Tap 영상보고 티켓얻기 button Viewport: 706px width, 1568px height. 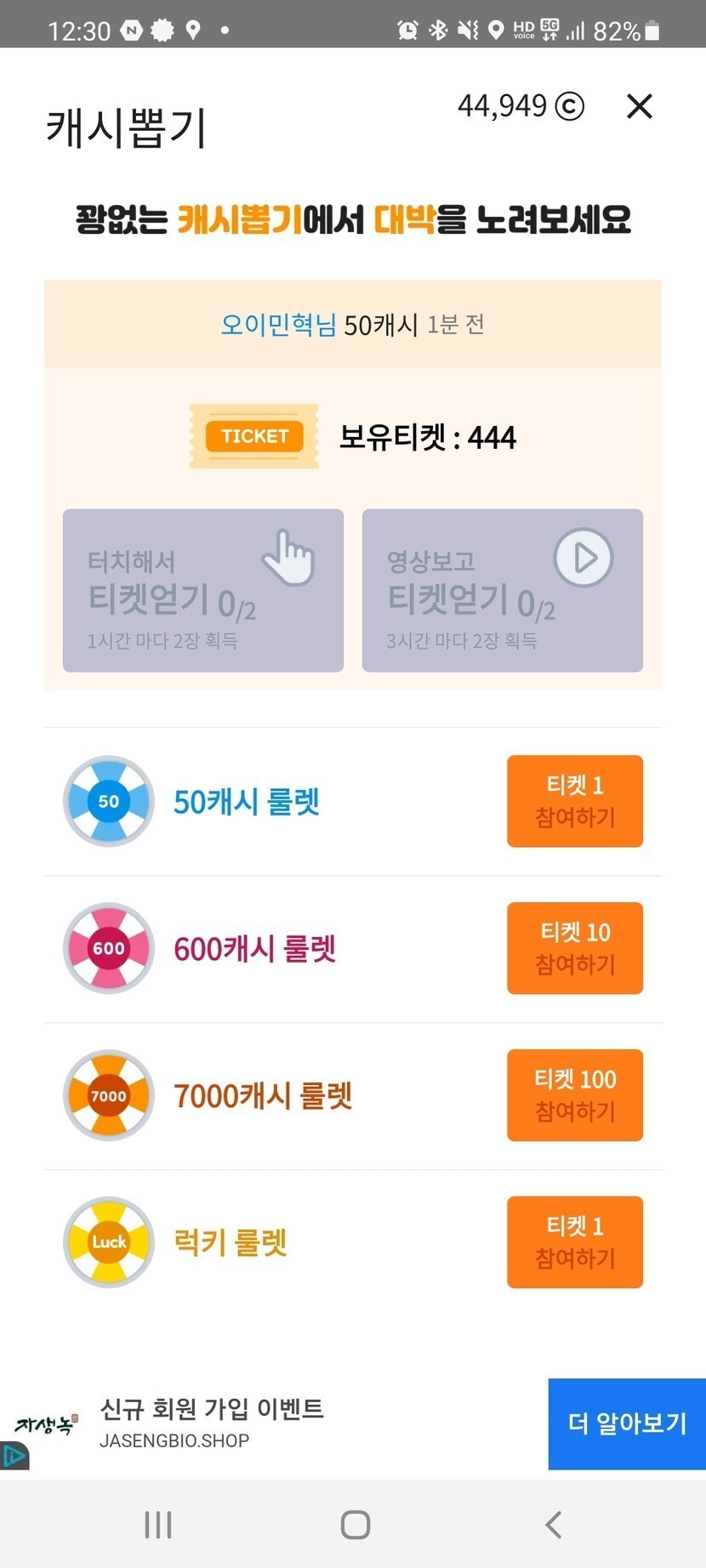click(503, 590)
